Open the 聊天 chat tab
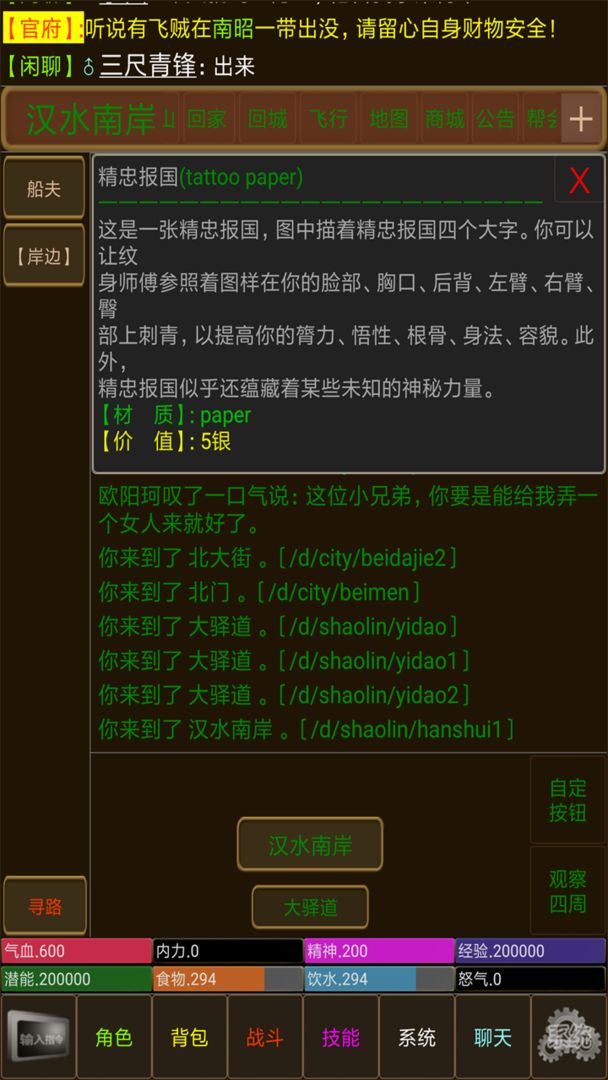The width and height of the screenshot is (608, 1080). tap(492, 1037)
